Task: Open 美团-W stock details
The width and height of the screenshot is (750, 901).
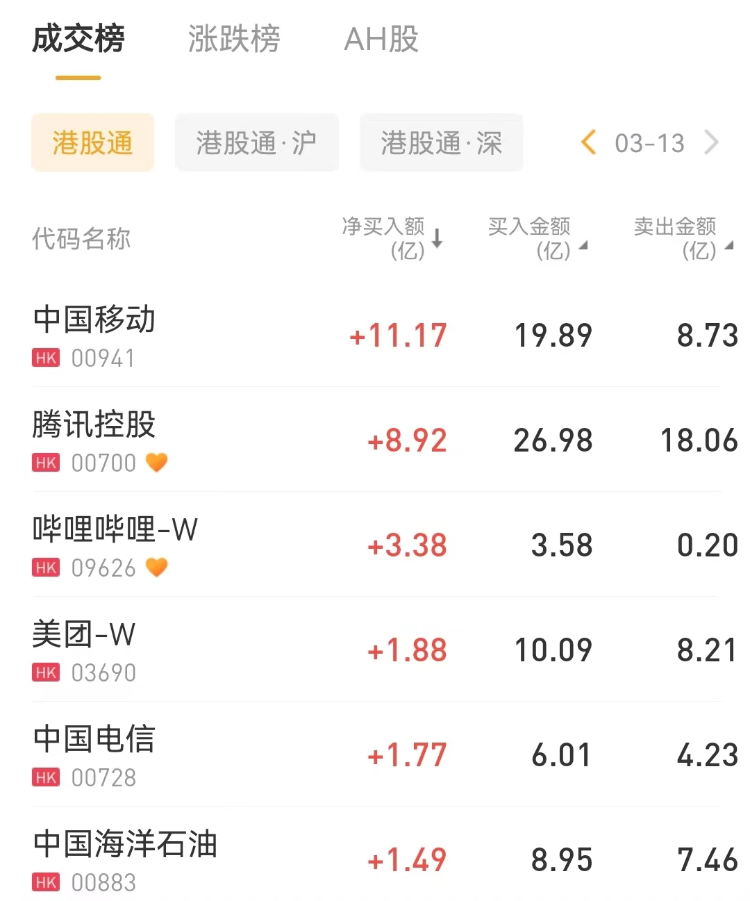Action: (84, 650)
